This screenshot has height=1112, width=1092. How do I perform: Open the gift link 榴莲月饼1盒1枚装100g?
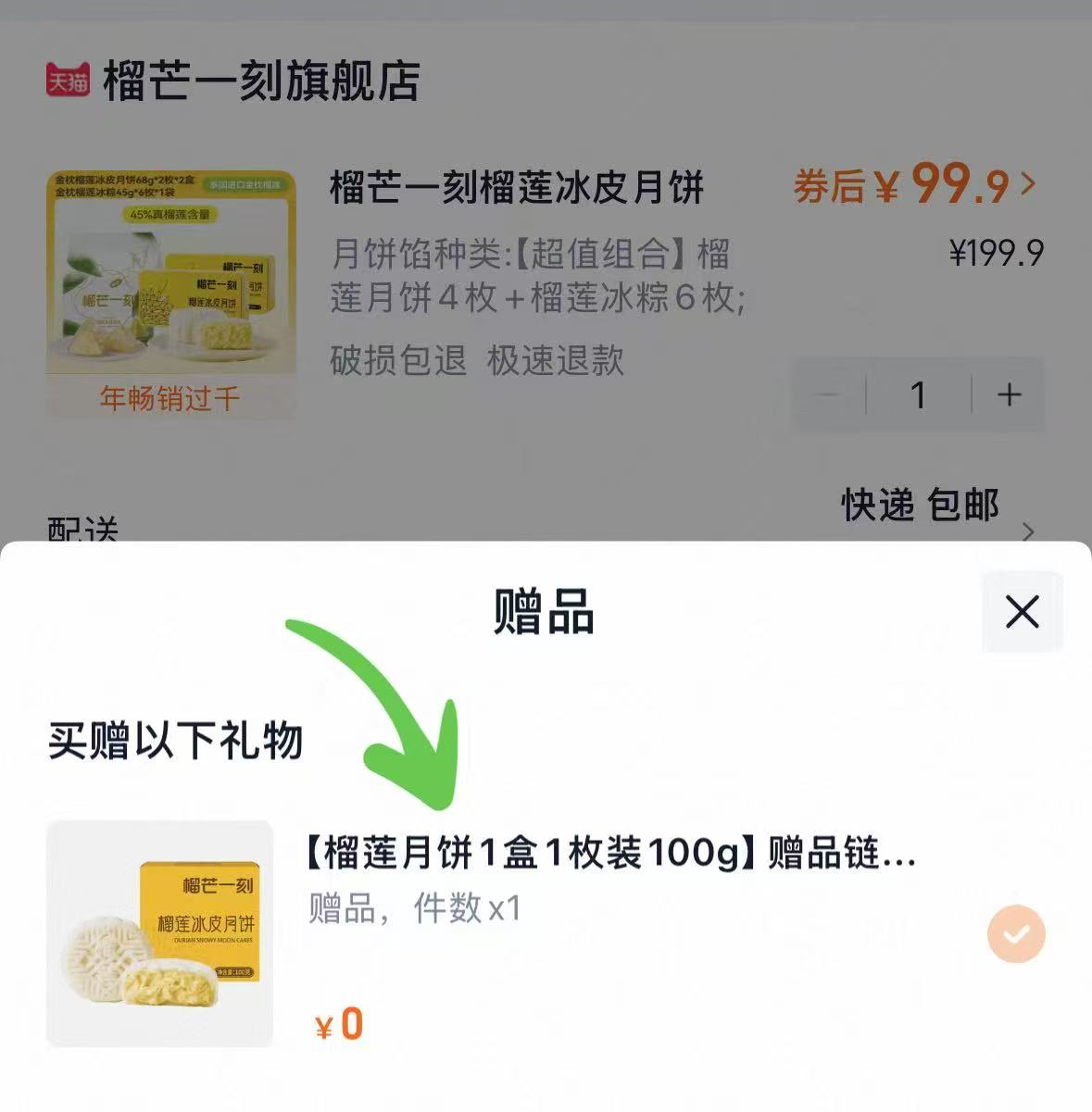tap(611, 856)
